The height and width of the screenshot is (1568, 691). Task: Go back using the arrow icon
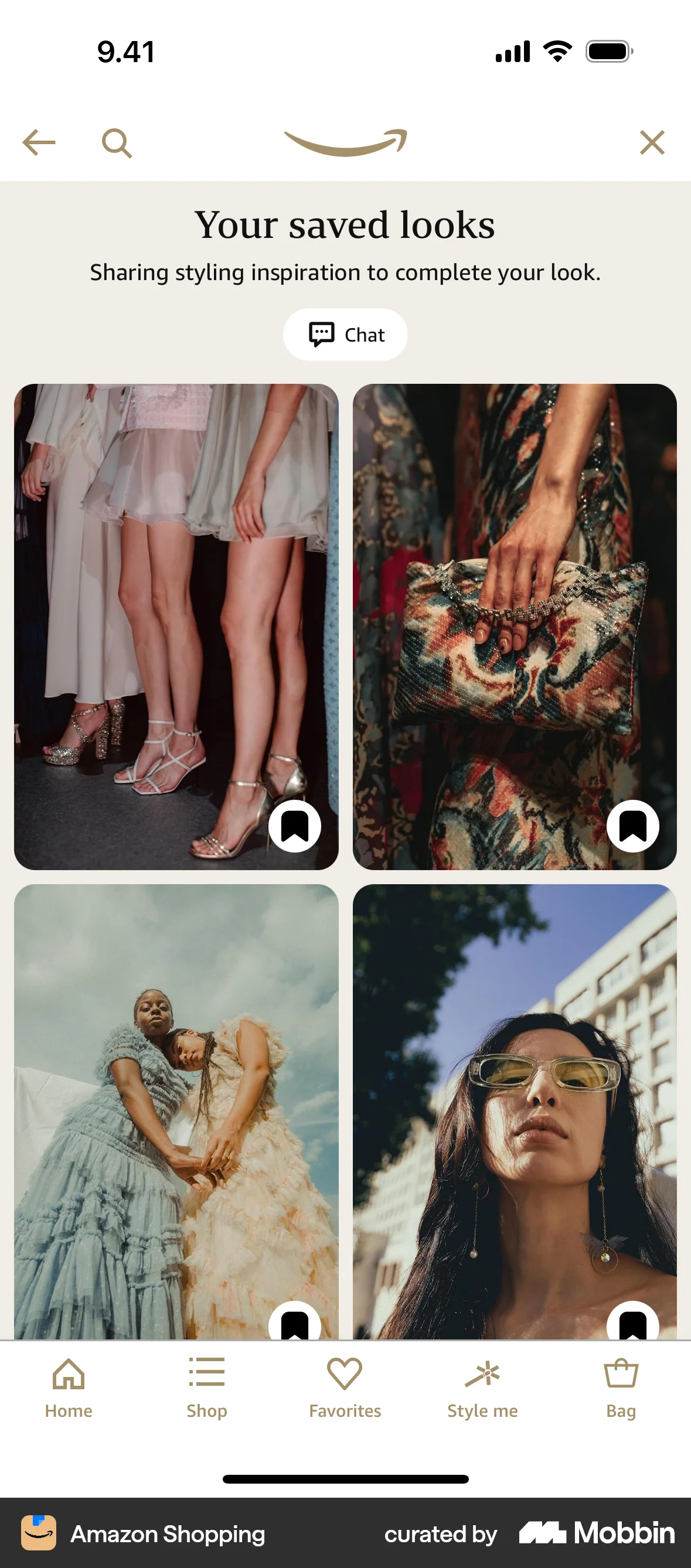pyautogui.click(x=39, y=143)
